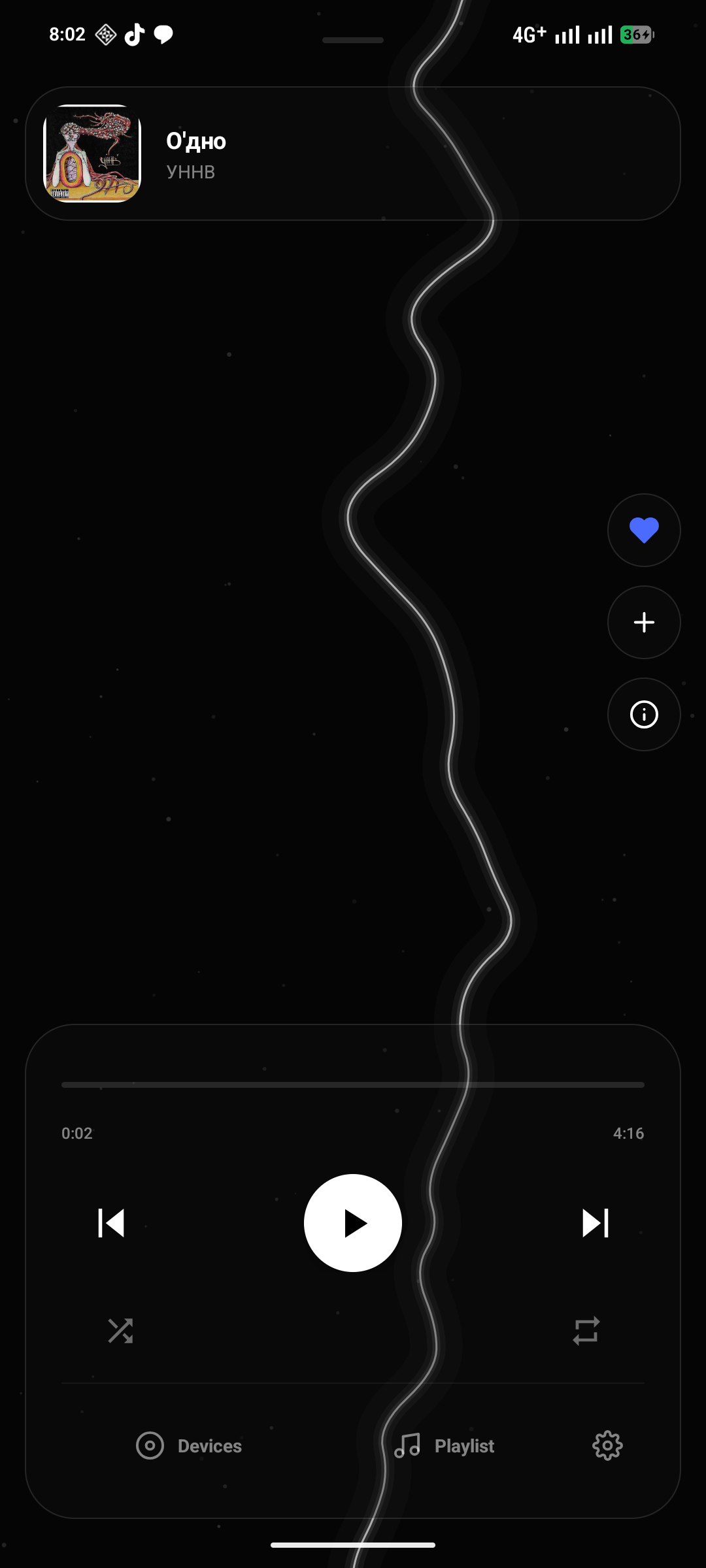Toggle shuffle mode

tap(120, 1331)
